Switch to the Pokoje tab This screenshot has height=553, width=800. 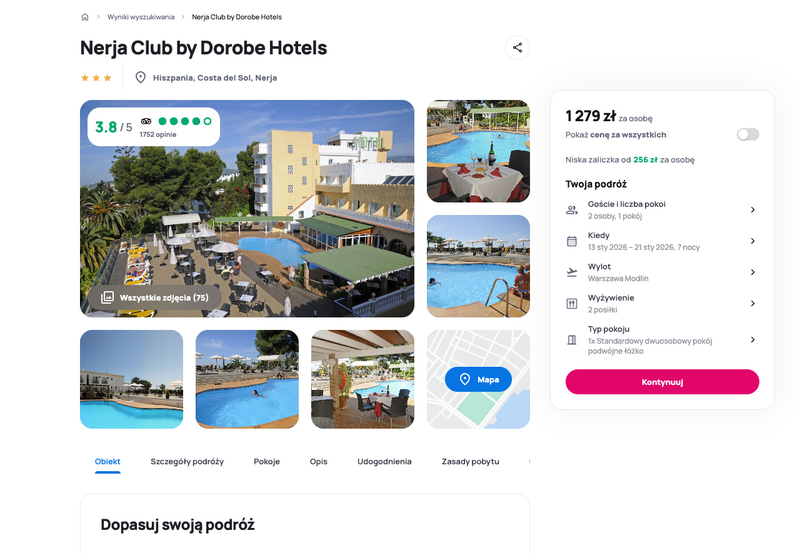(x=267, y=462)
